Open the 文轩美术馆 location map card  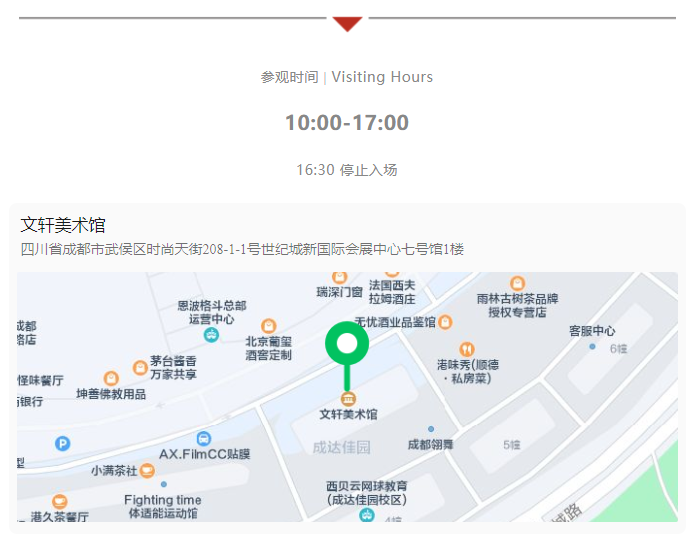click(x=347, y=395)
